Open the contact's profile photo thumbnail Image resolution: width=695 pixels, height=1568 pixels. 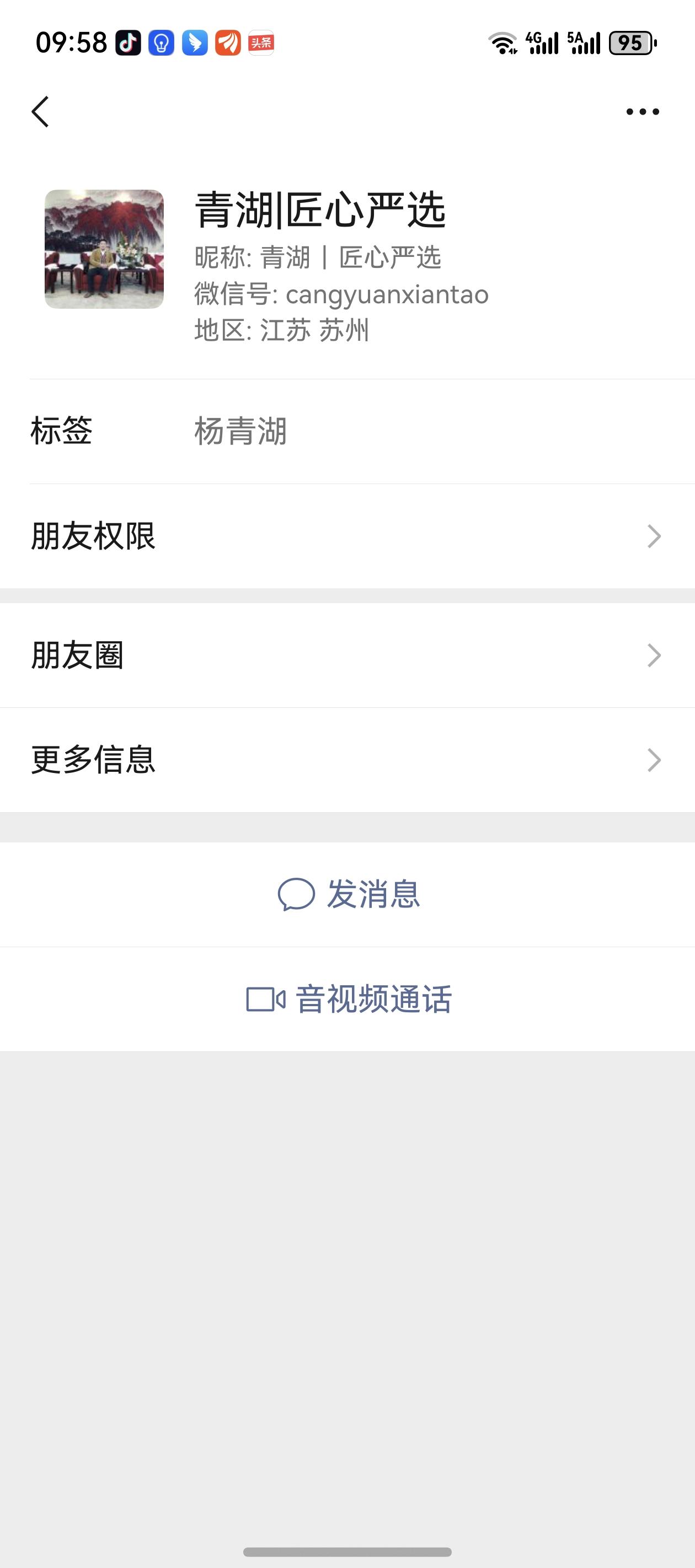(x=104, y=247)
